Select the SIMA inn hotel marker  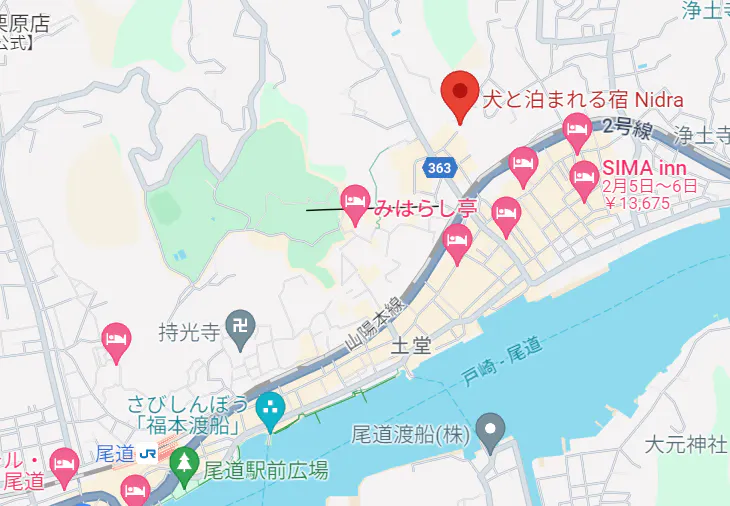(584, 177)
